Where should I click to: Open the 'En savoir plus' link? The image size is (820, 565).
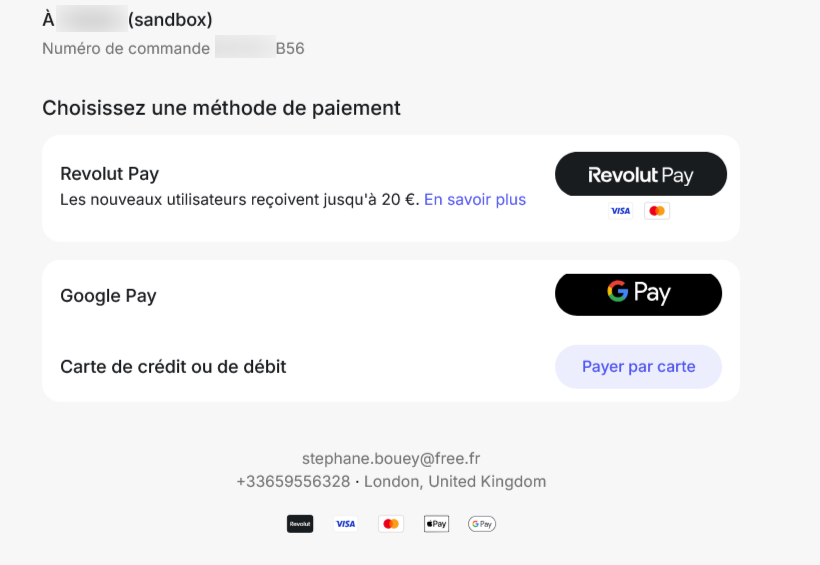pyautogui.click(x=474, y=199)
